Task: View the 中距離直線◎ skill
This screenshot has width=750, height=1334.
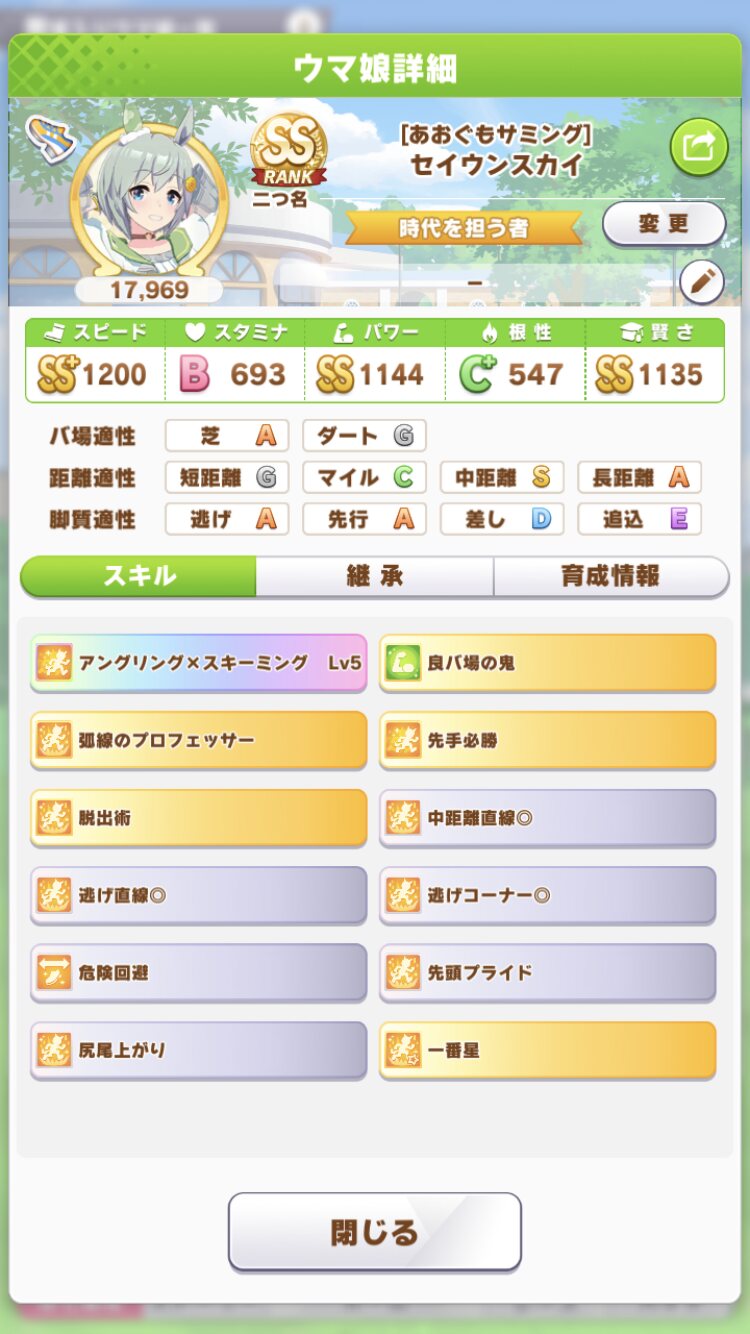Action: pyautogui.click(x=547, y=817)
